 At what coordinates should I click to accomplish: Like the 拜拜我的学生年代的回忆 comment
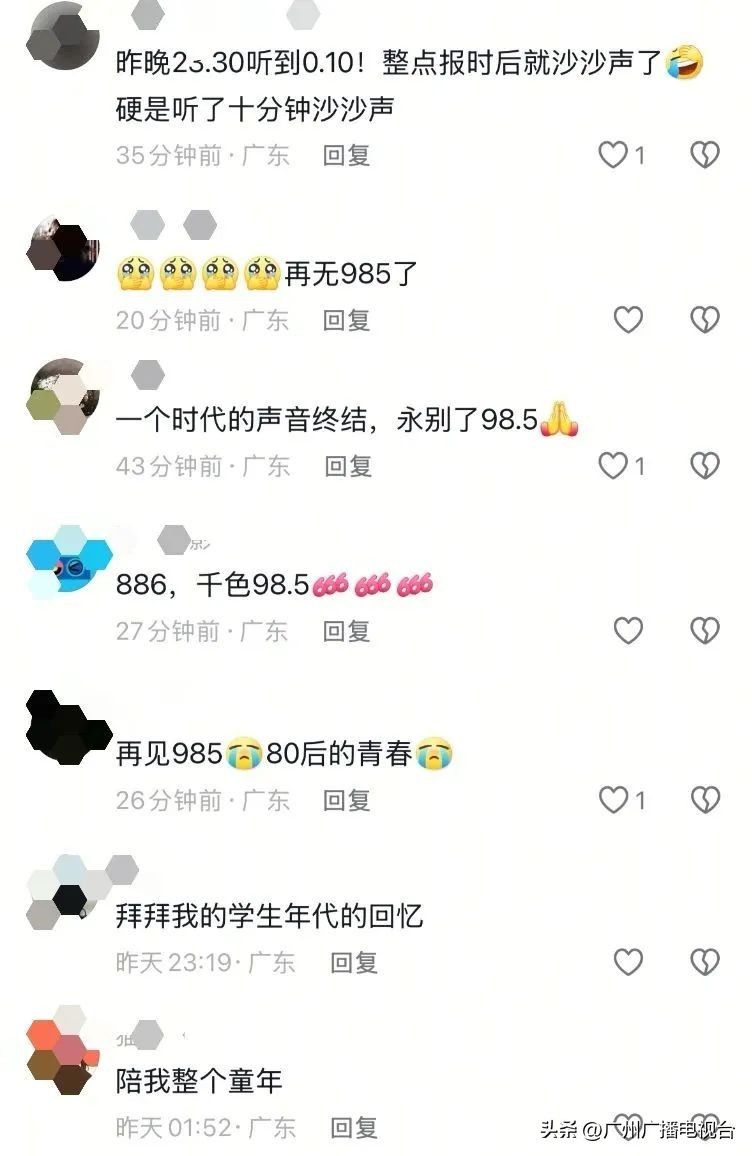coord(627,962)
